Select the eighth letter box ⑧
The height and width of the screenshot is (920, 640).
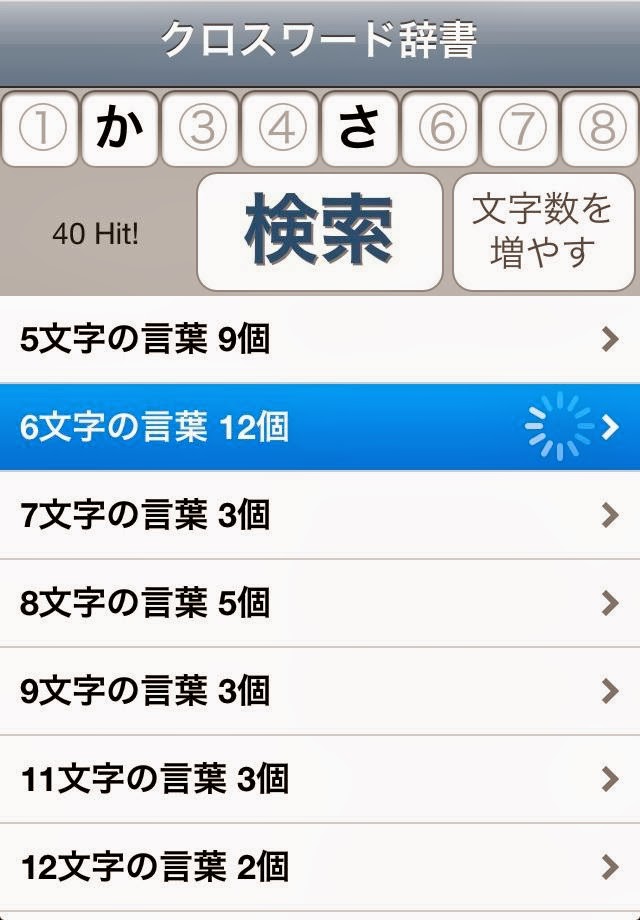click(x=601, y=129)
